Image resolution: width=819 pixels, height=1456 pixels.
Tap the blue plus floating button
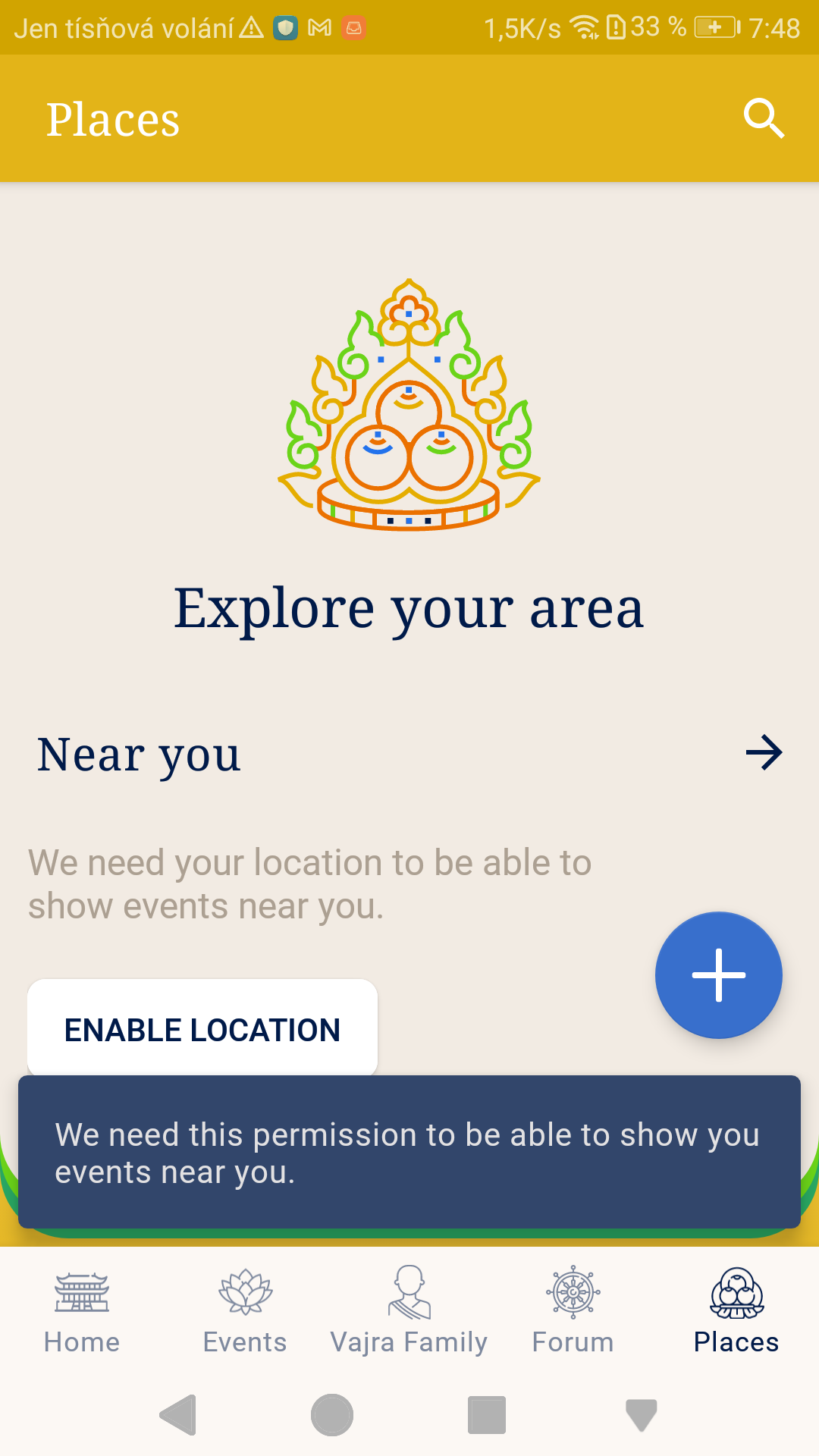point(718,975)
